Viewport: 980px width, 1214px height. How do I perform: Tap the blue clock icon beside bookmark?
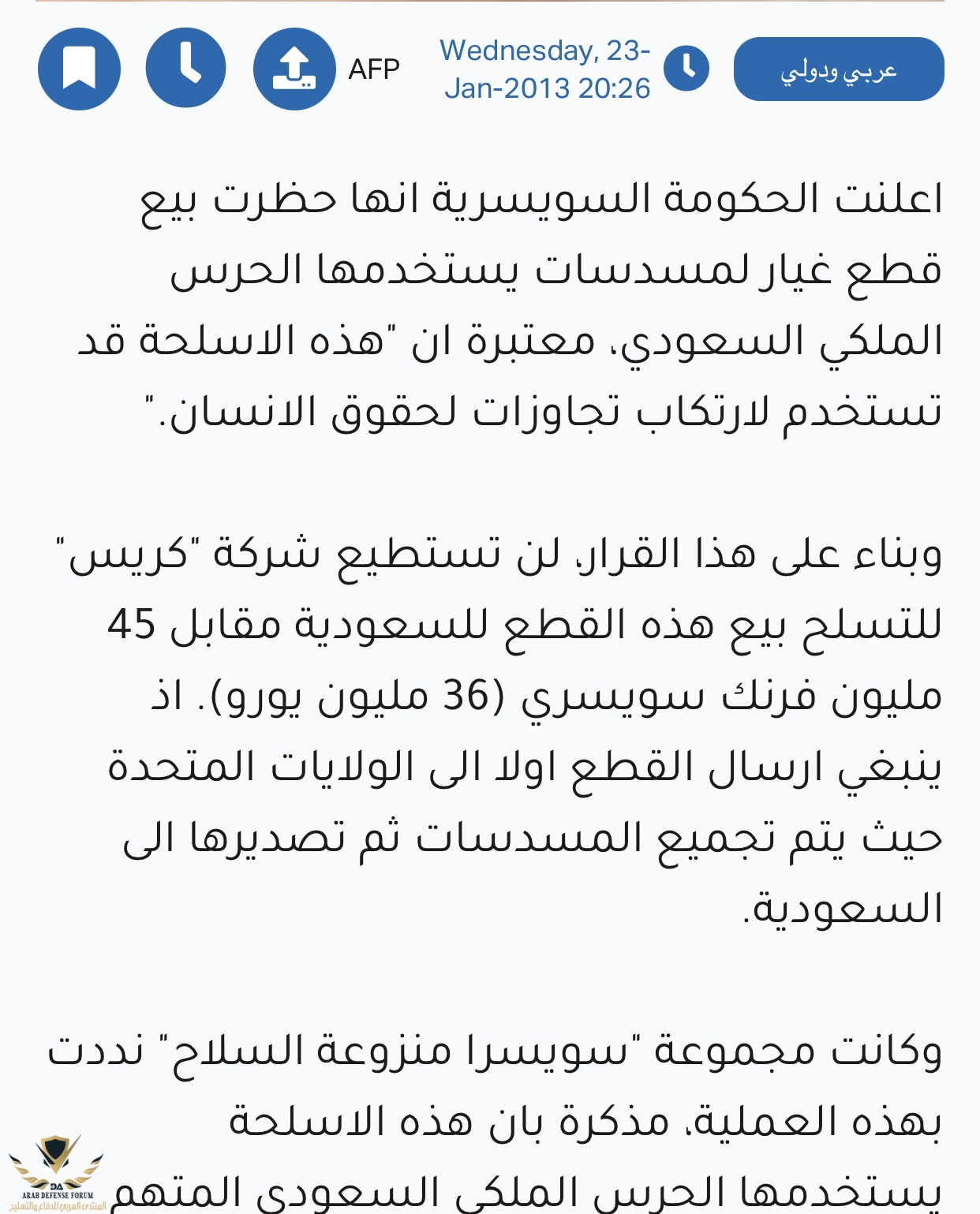coord(186,68)
